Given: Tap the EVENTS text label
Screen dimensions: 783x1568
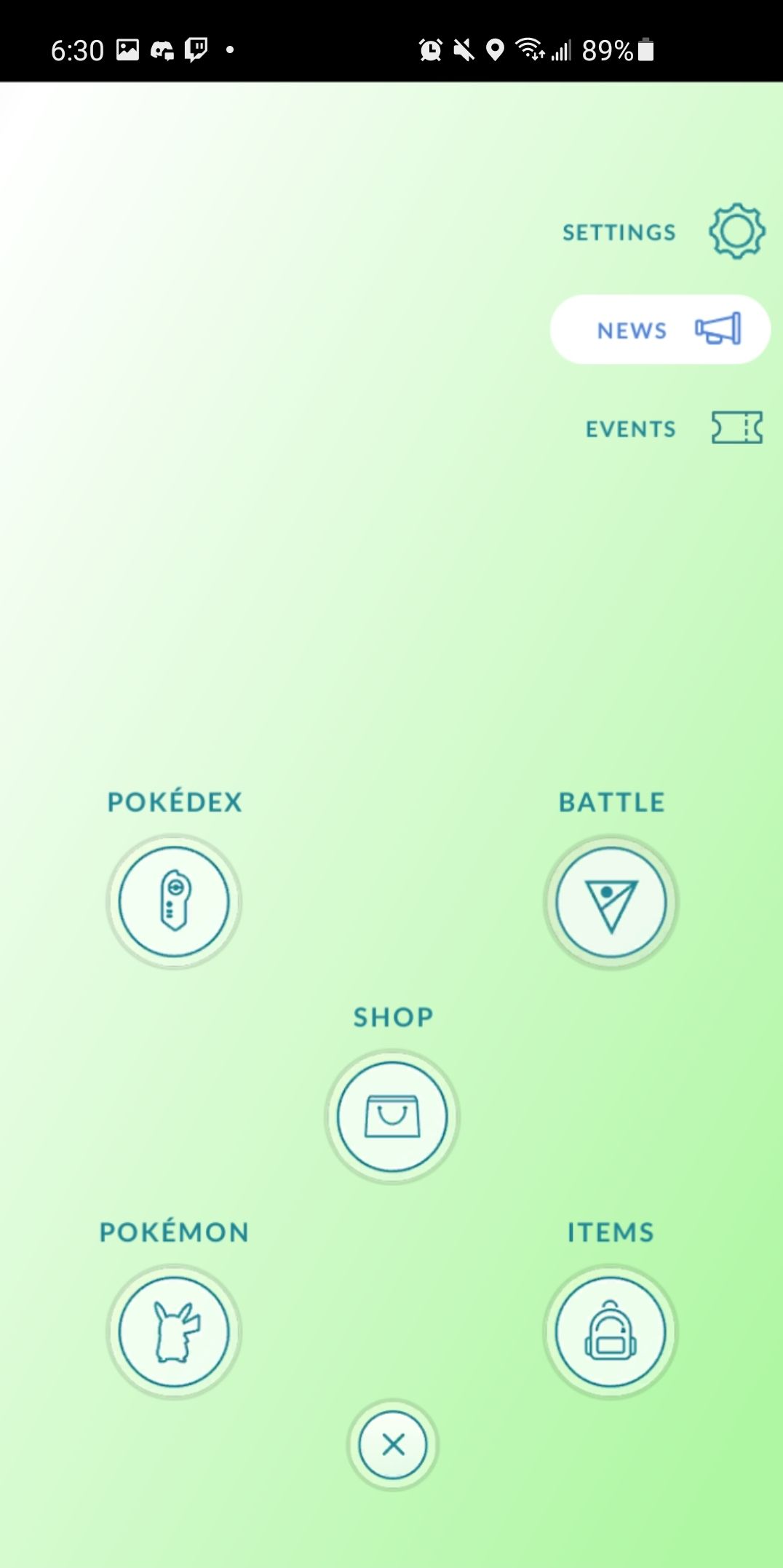Looking at the screenshot, I should tap(630, 429).
